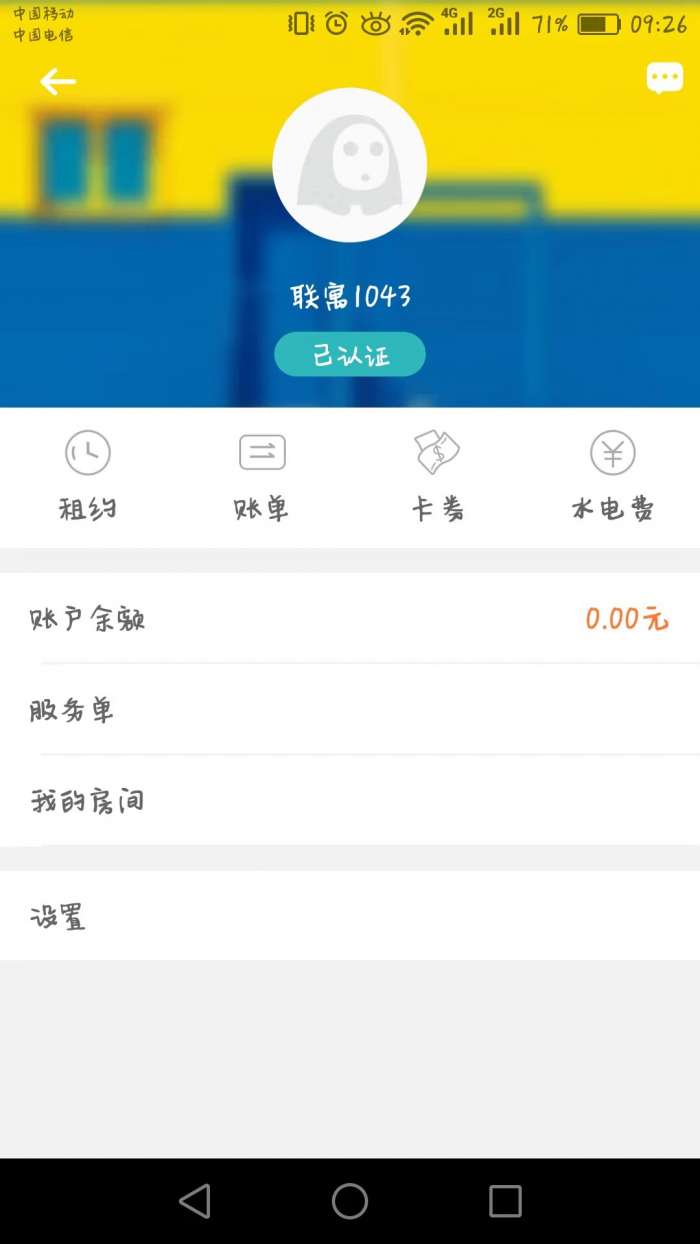The height and width of the screenshot is (1244, 700).
Task: Open 设置 settings
Action: [350, 916]
